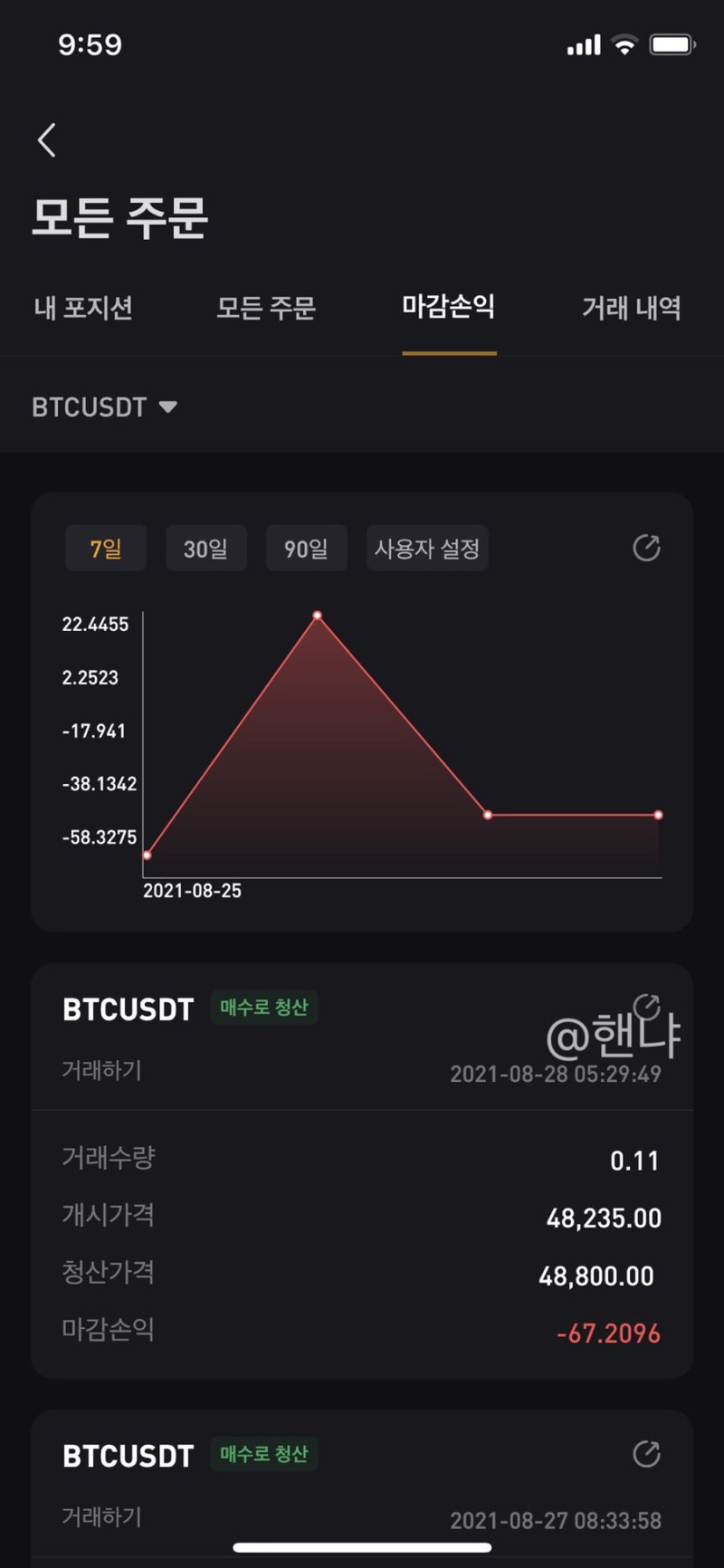Switch to the 거래 내역 tab
The height and width of the screenshot is (1568, 724).
click(x=631, y=309)
